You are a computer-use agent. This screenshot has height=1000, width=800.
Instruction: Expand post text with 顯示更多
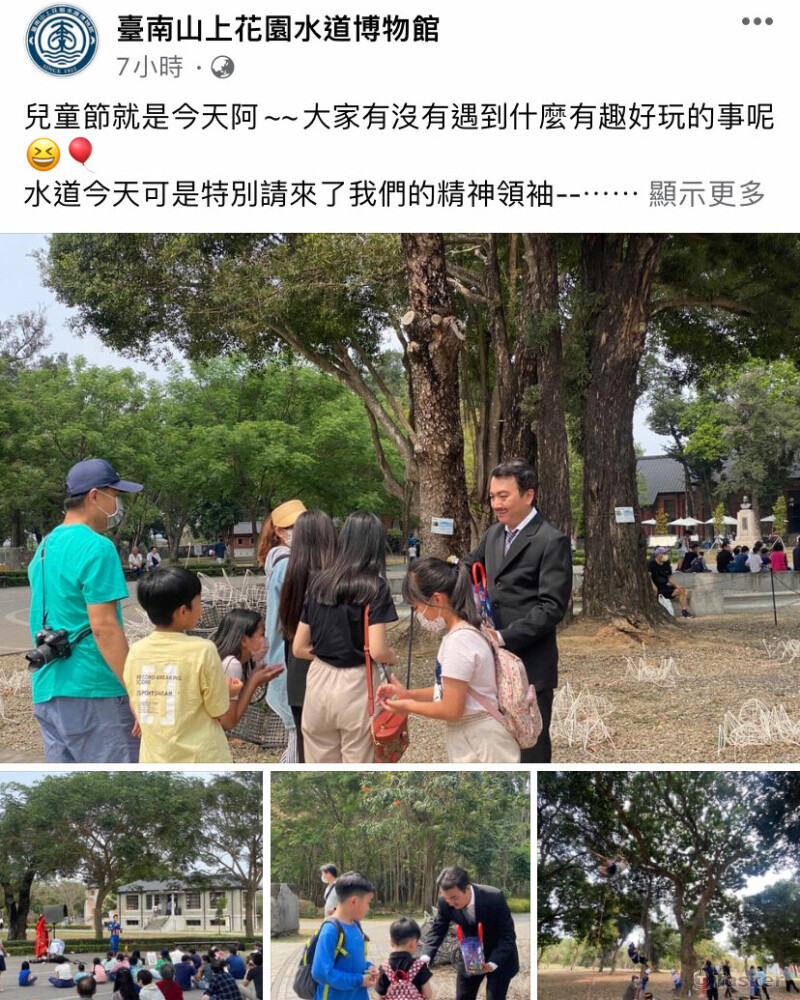coord(707,194)
